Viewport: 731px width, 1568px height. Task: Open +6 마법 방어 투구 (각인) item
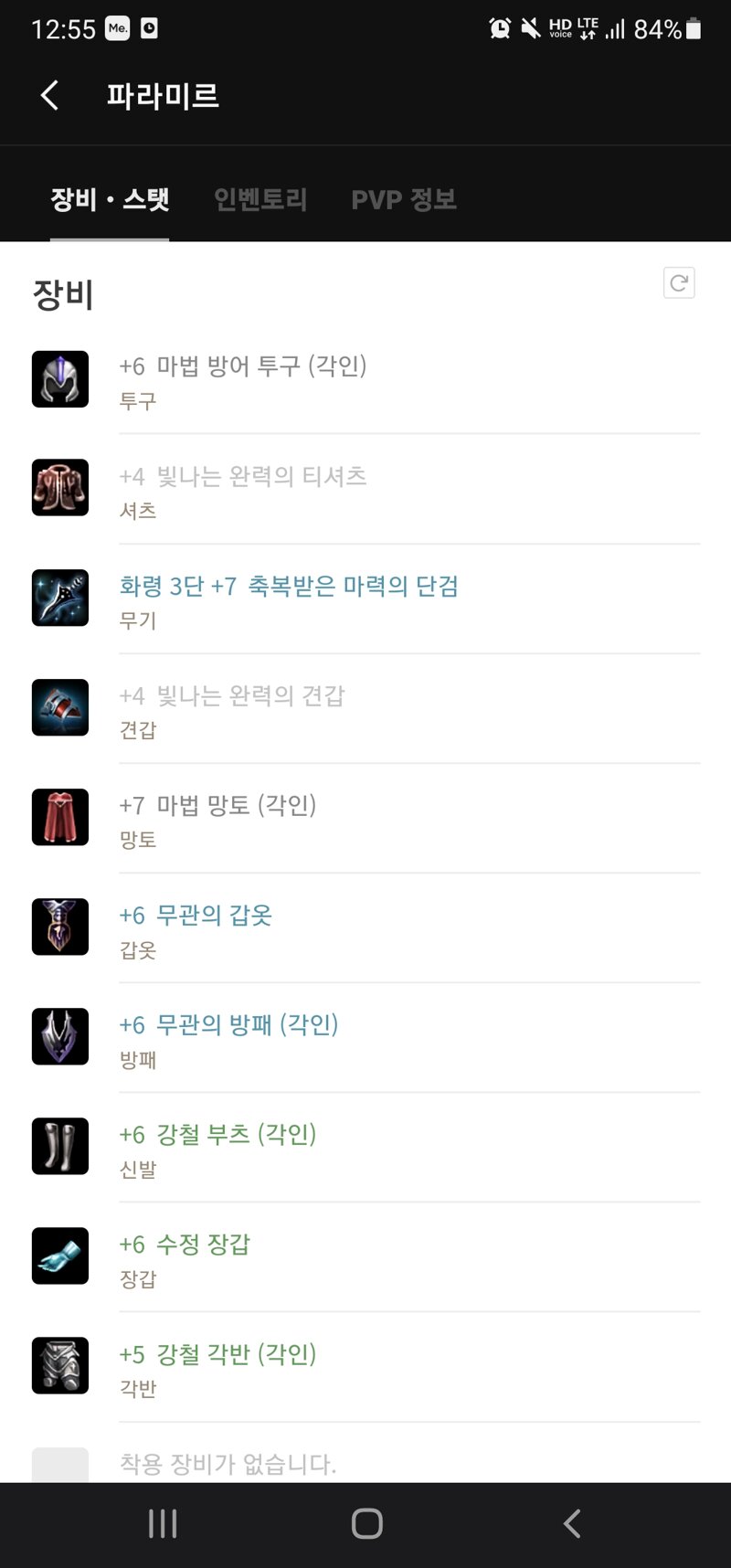coord(365,379)
